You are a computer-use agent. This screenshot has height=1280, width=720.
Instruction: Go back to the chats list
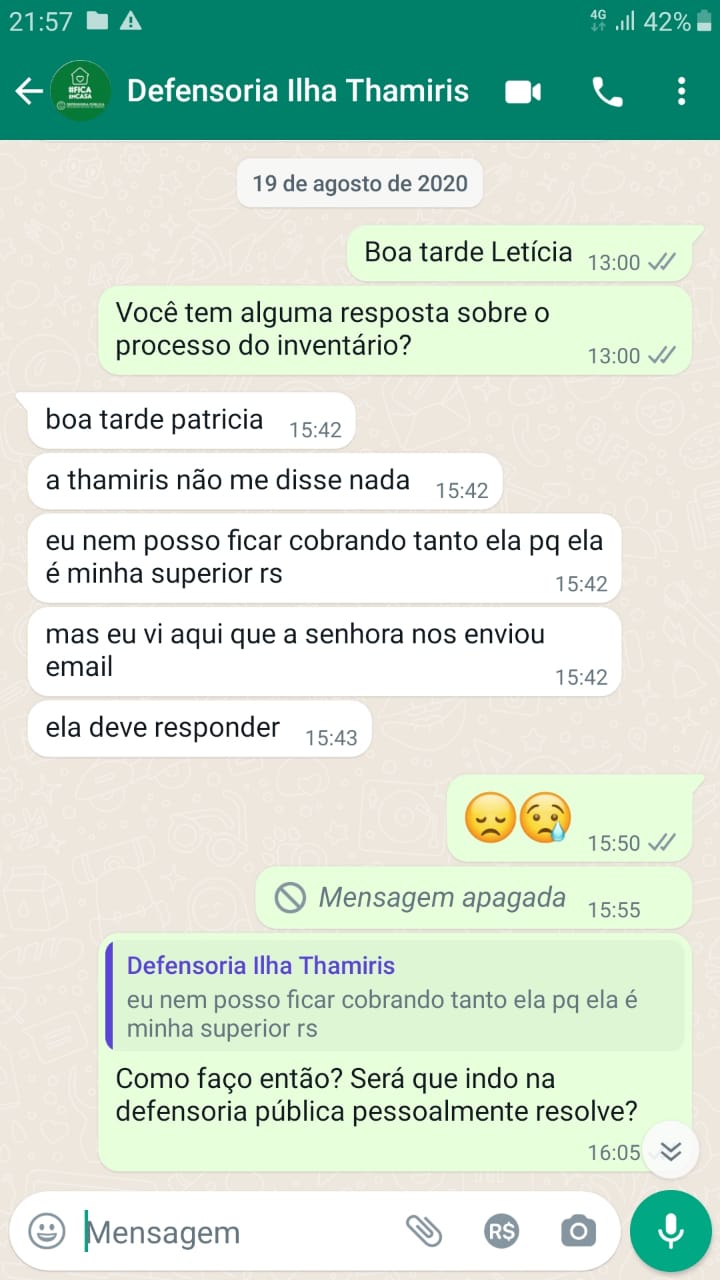click(x=28, y=92)
